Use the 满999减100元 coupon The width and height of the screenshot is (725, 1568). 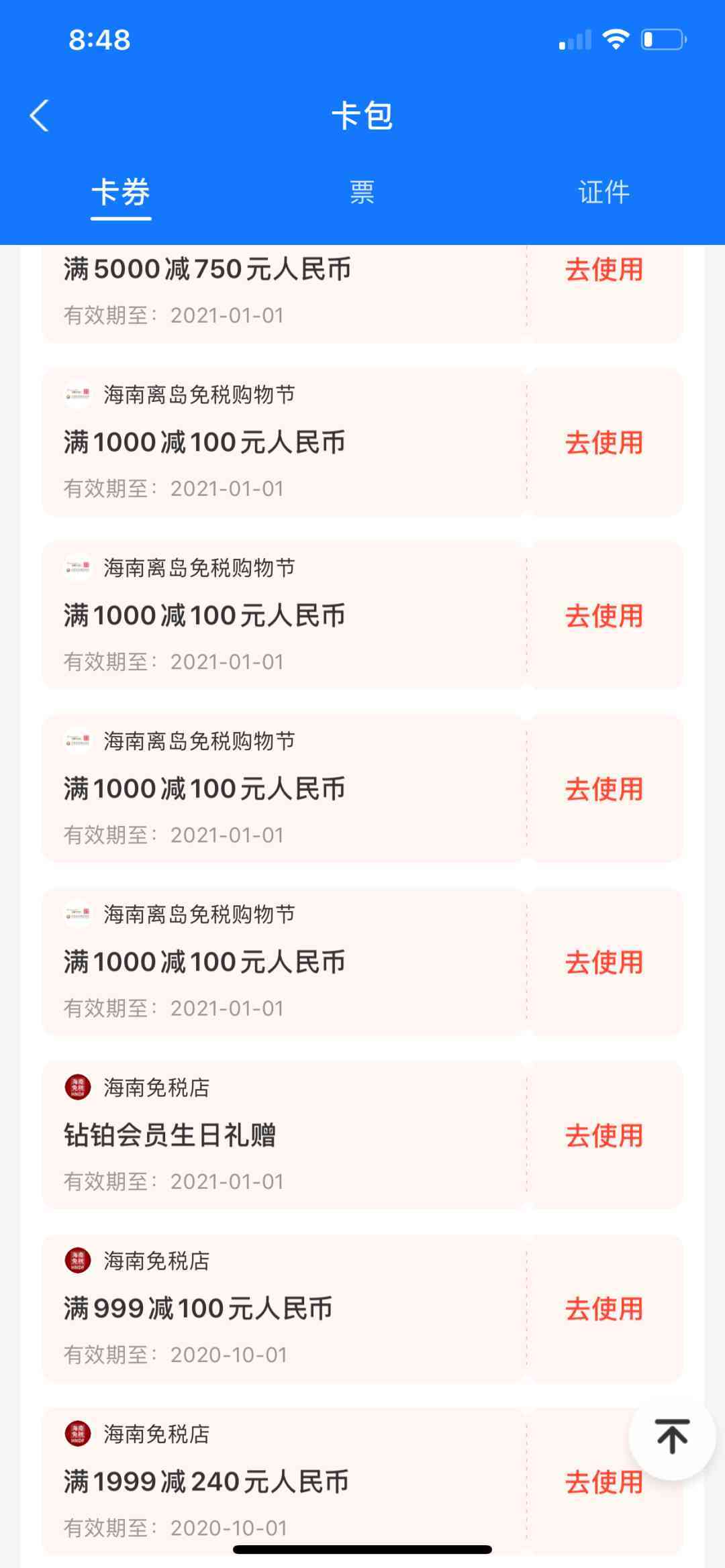coord(603,1308)
